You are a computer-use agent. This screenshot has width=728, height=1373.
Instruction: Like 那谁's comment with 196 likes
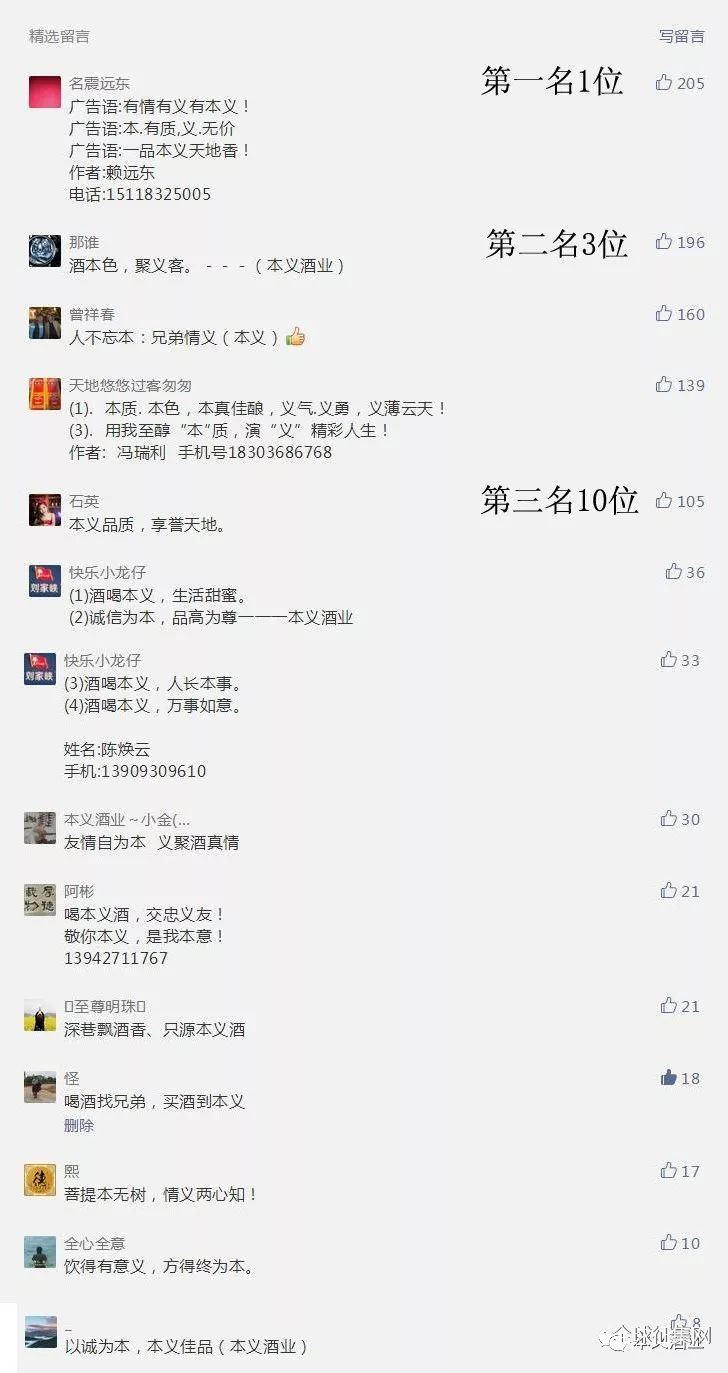click(x=665, y=242)
